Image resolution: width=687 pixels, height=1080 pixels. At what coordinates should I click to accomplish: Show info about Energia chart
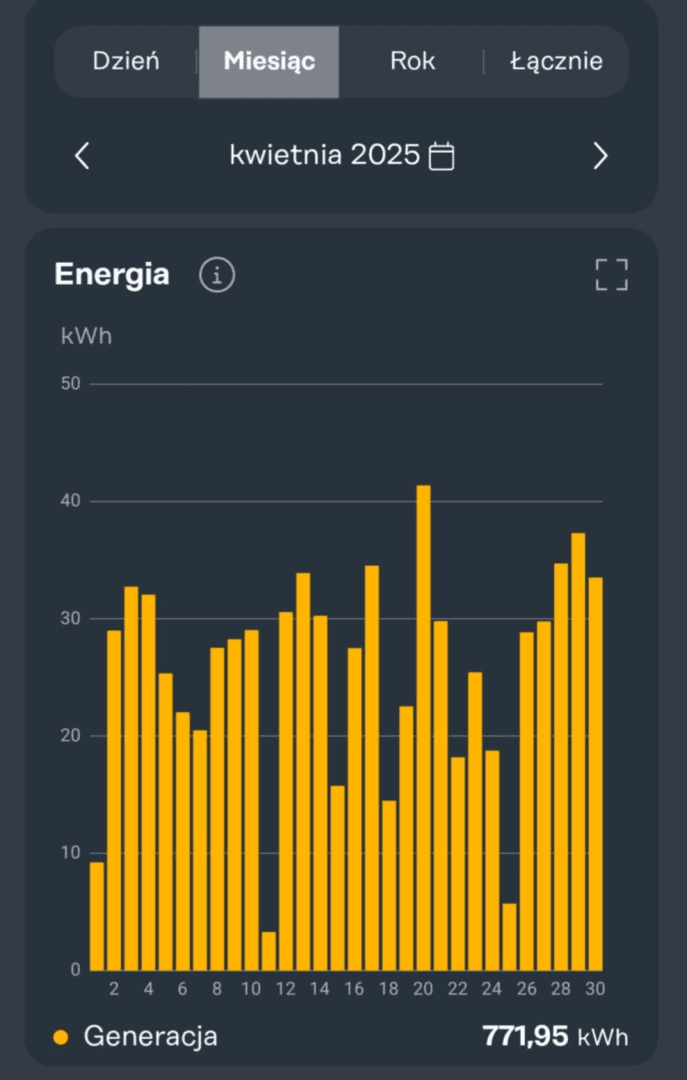(217, 275)
